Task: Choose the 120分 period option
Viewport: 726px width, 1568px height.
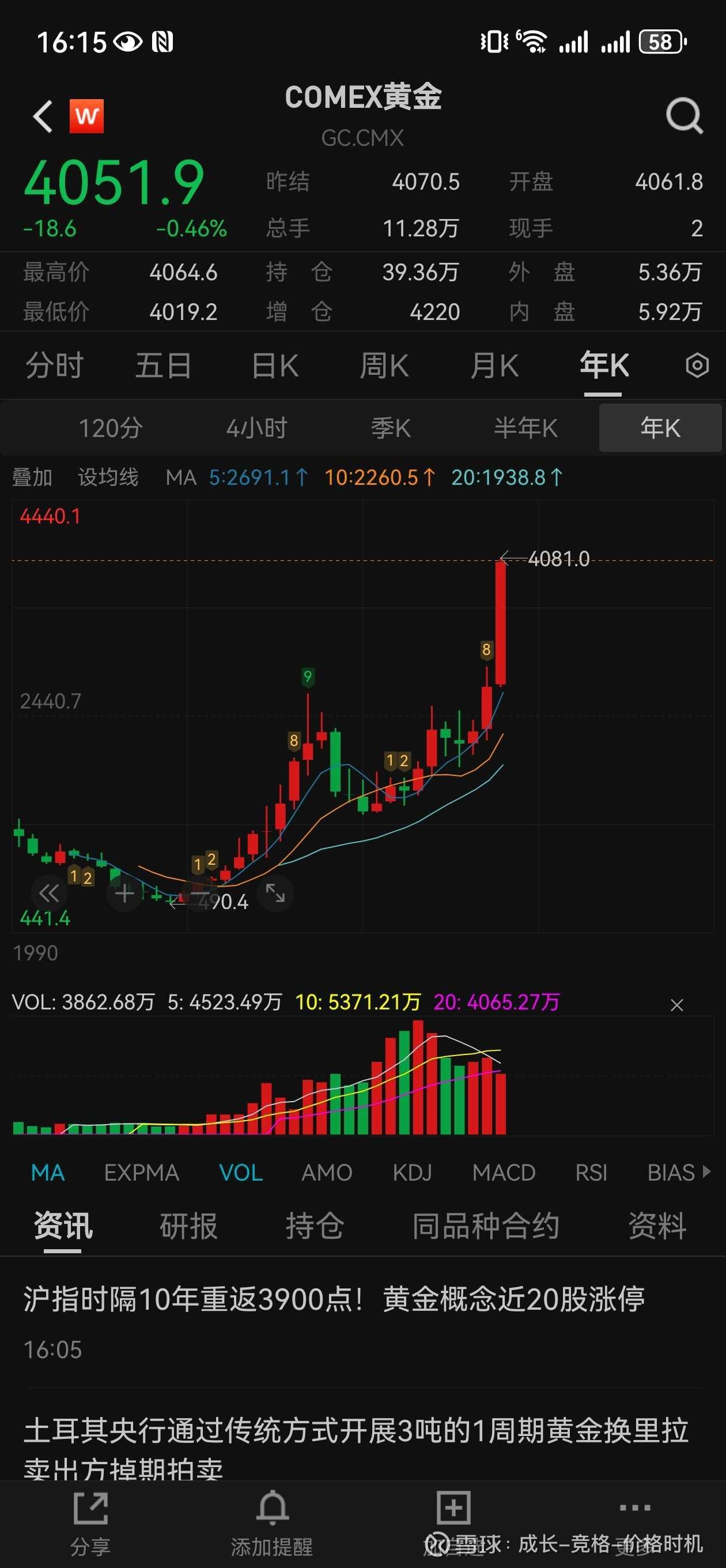Action: (x=110, y=428)
